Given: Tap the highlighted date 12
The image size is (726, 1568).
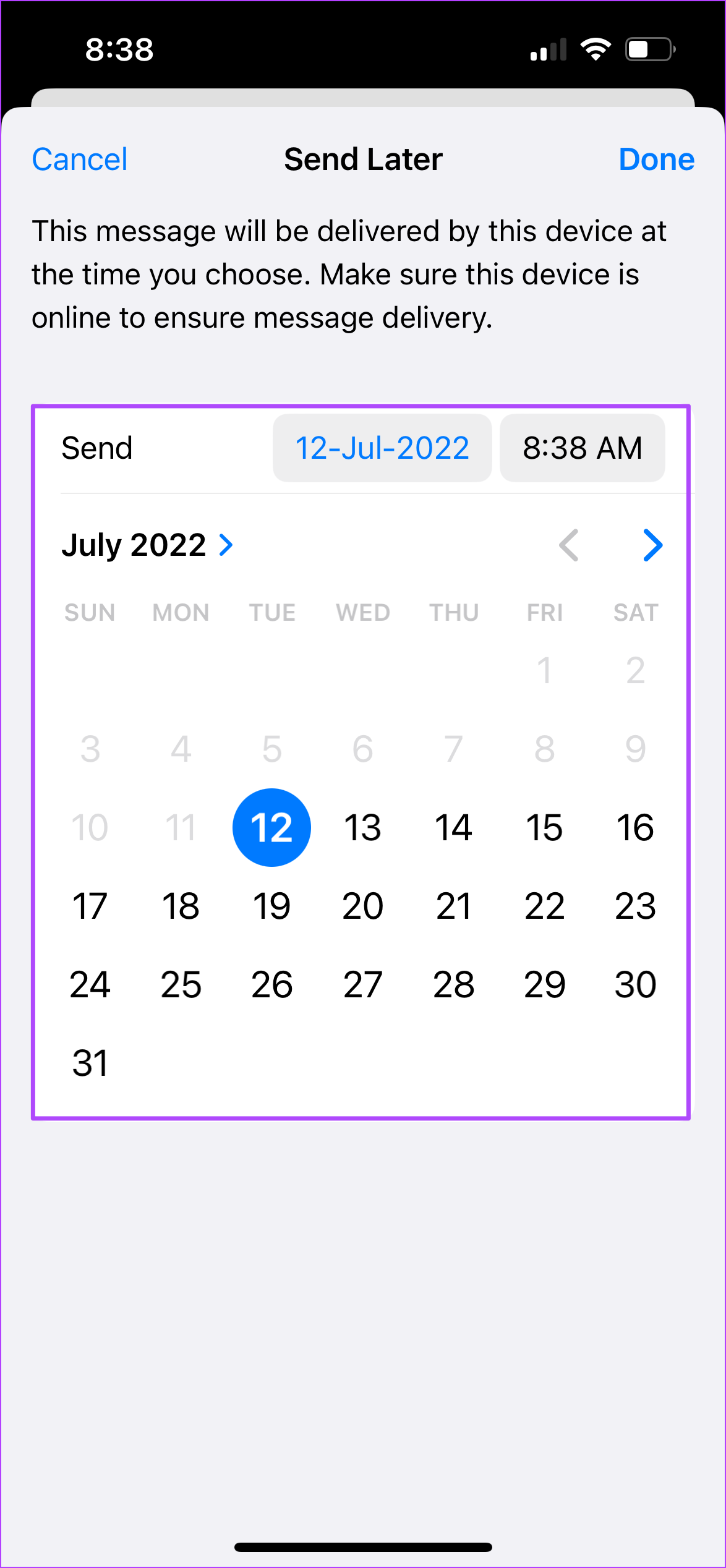Looking at the screenshot, I should (x=271, y=827).
